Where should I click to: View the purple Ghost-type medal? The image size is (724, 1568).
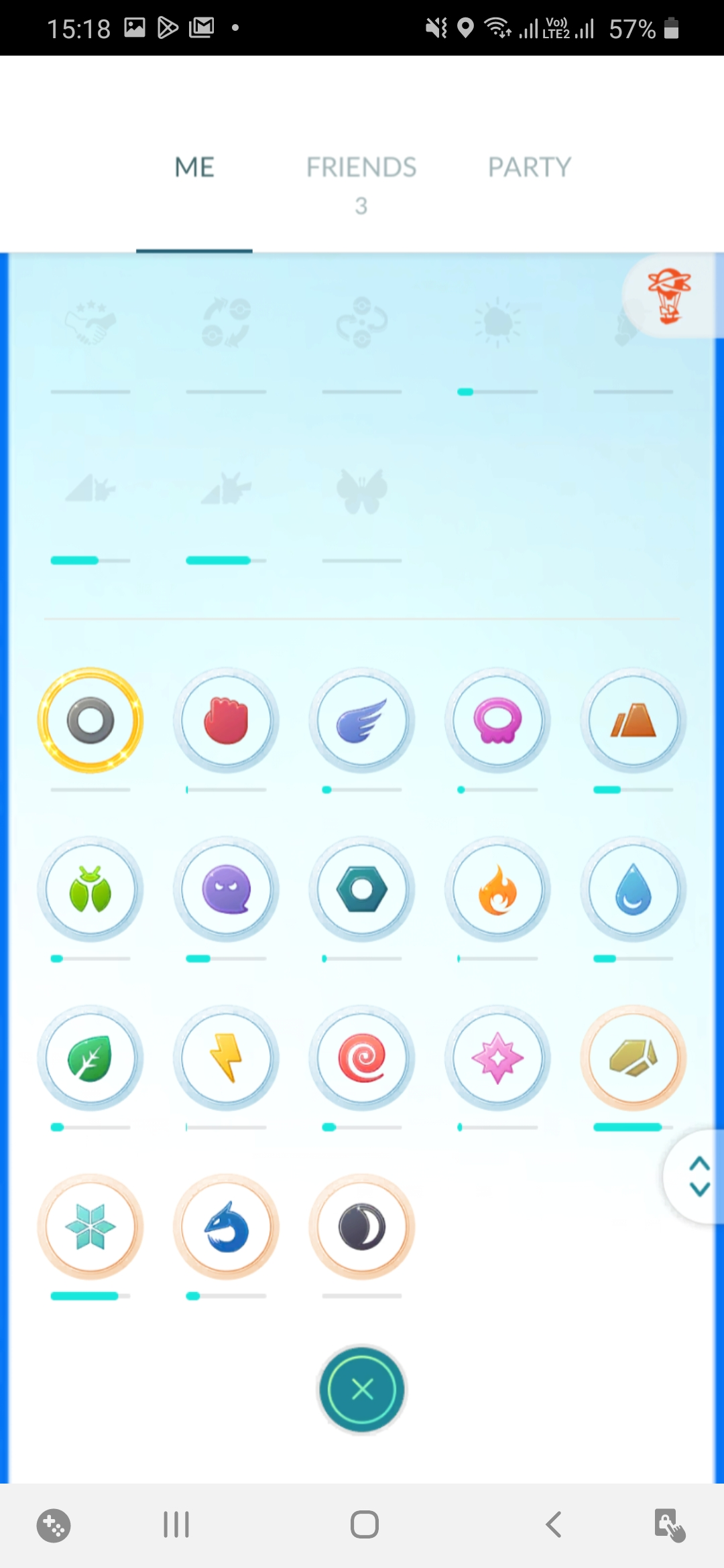point(226,889)
